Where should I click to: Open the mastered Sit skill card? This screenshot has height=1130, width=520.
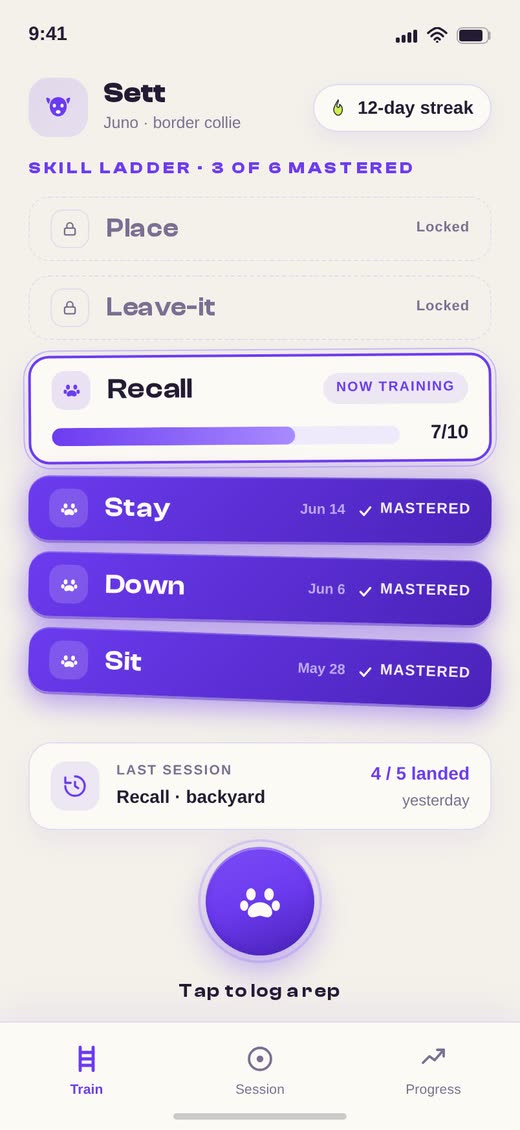(260, 667)
